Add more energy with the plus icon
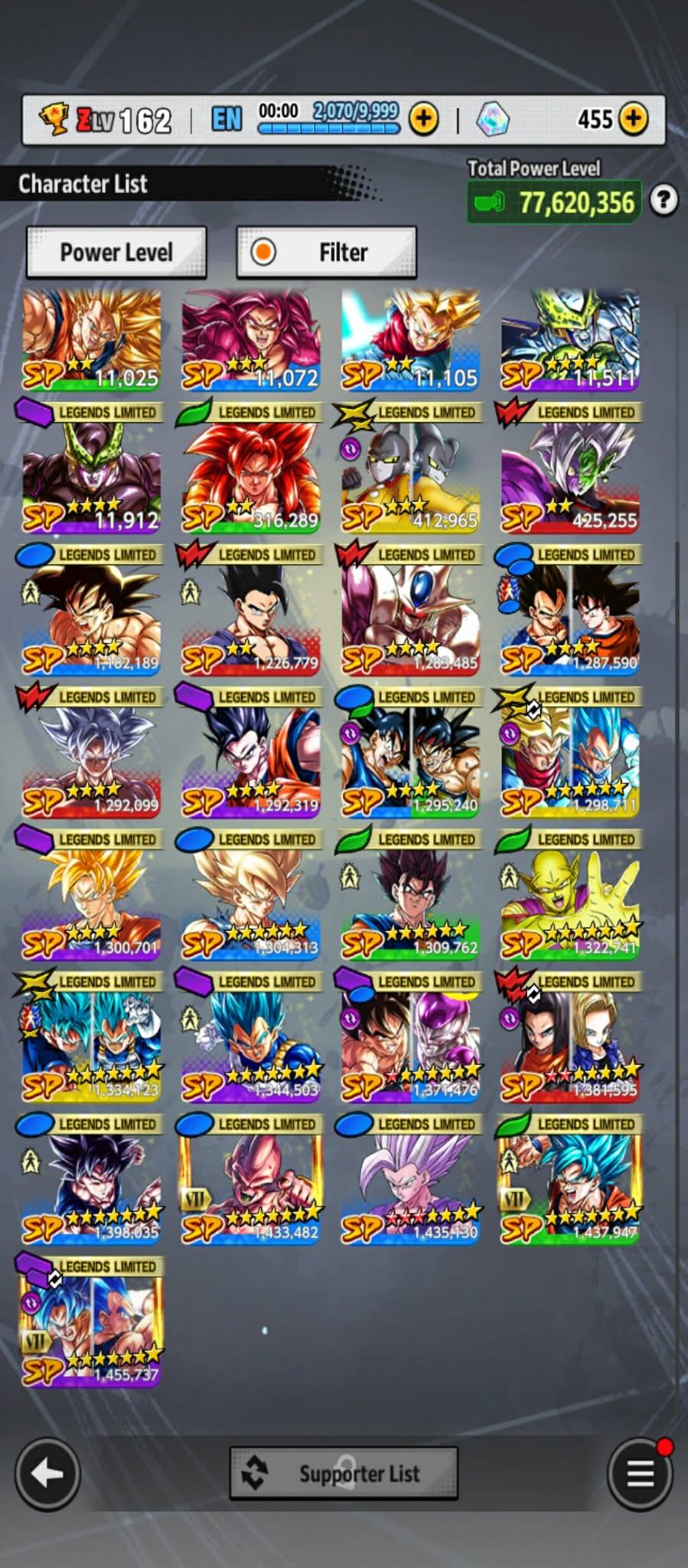688x1568 pixels. coord(423,119)
